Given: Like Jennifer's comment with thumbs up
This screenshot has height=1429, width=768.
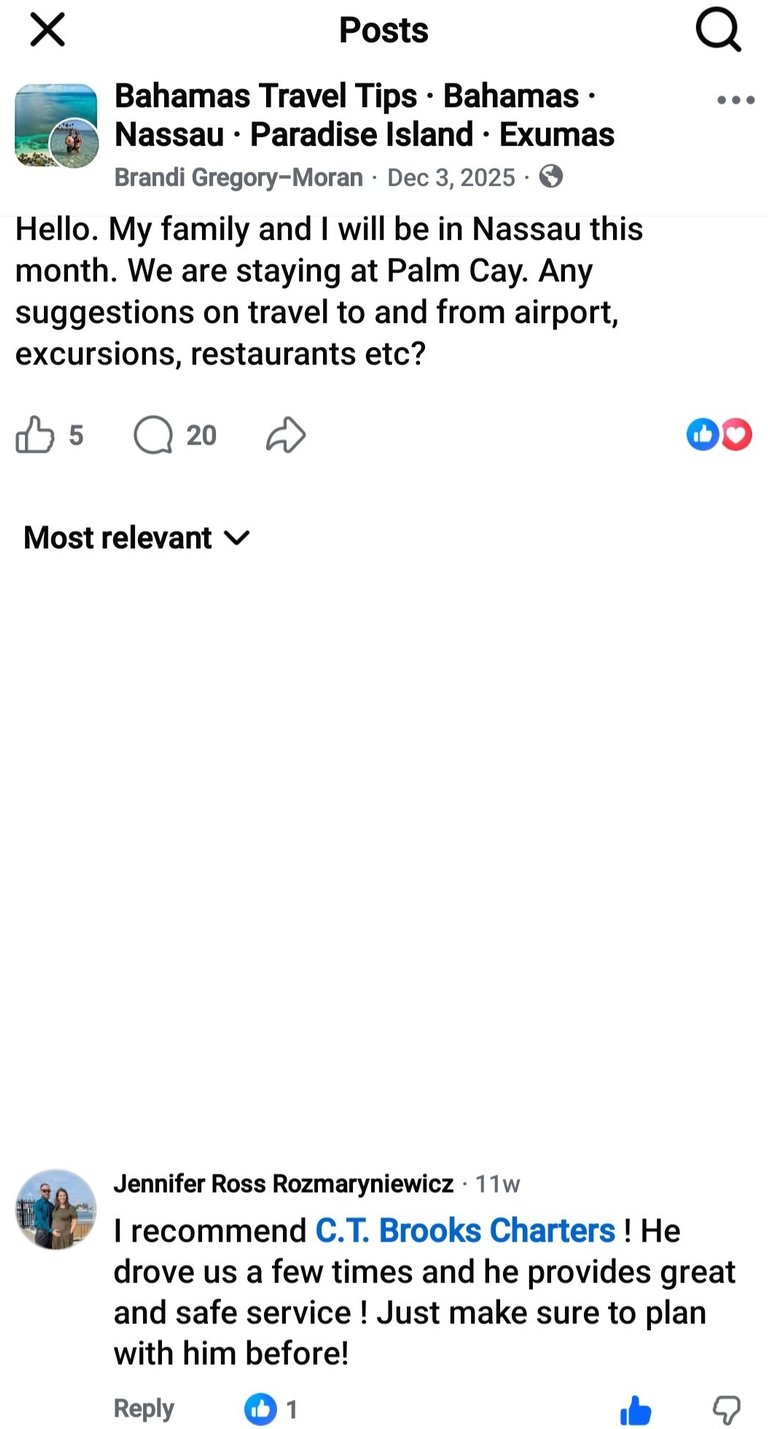Looking at the screenshot, I should [636, 1411].
